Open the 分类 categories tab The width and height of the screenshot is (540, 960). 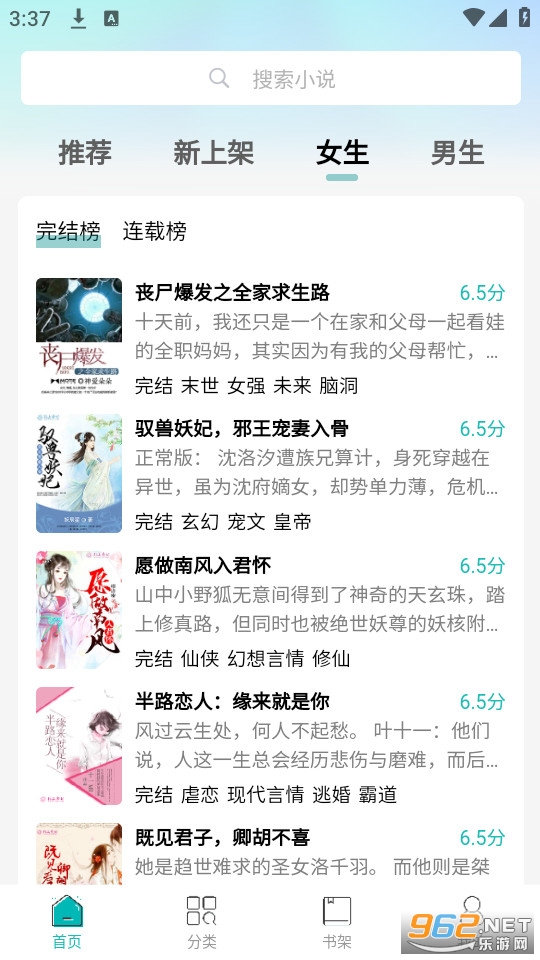click(x=202, y=922)
